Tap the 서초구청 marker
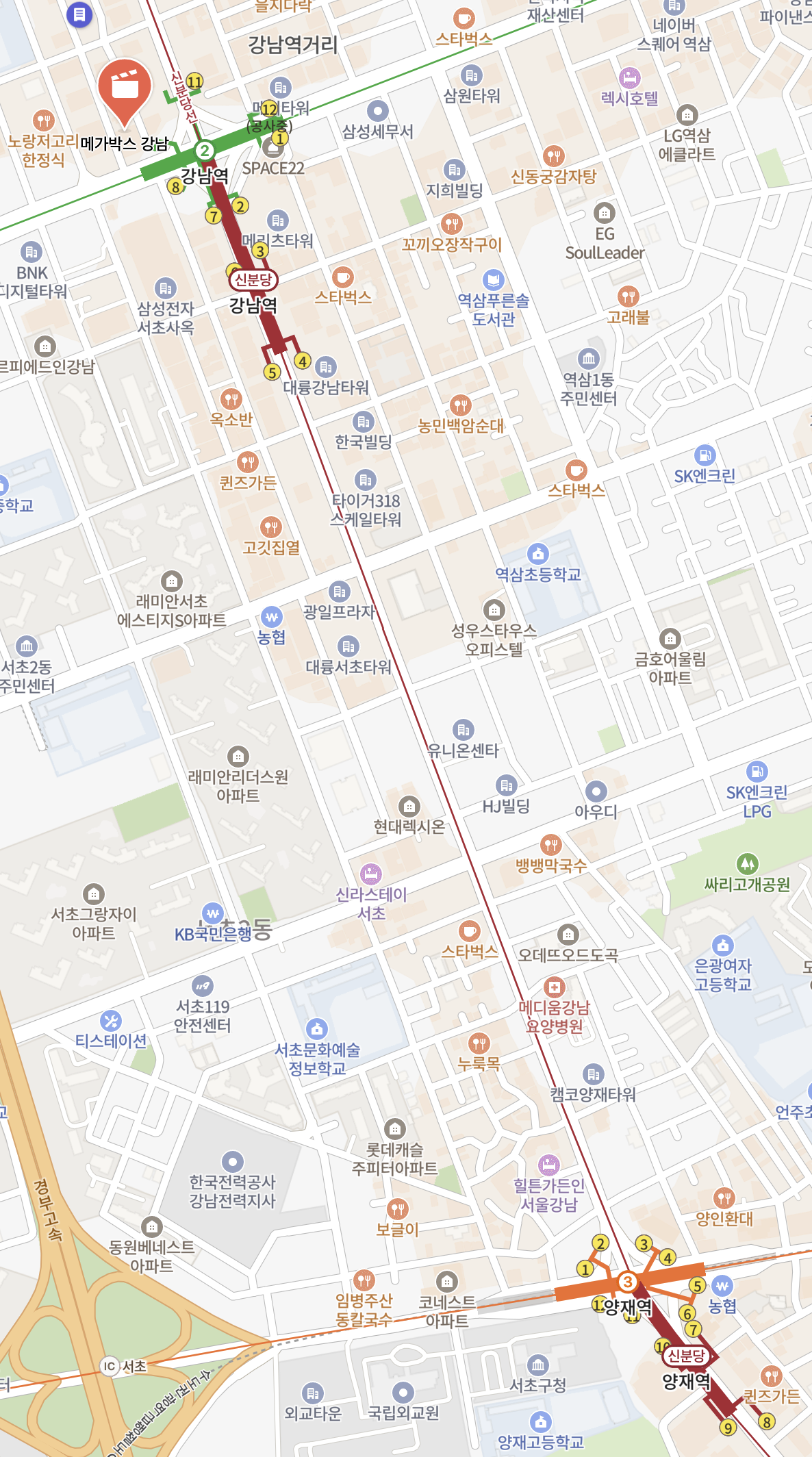The width and height of the screenshot is (812, 1457). point(538,1365)
